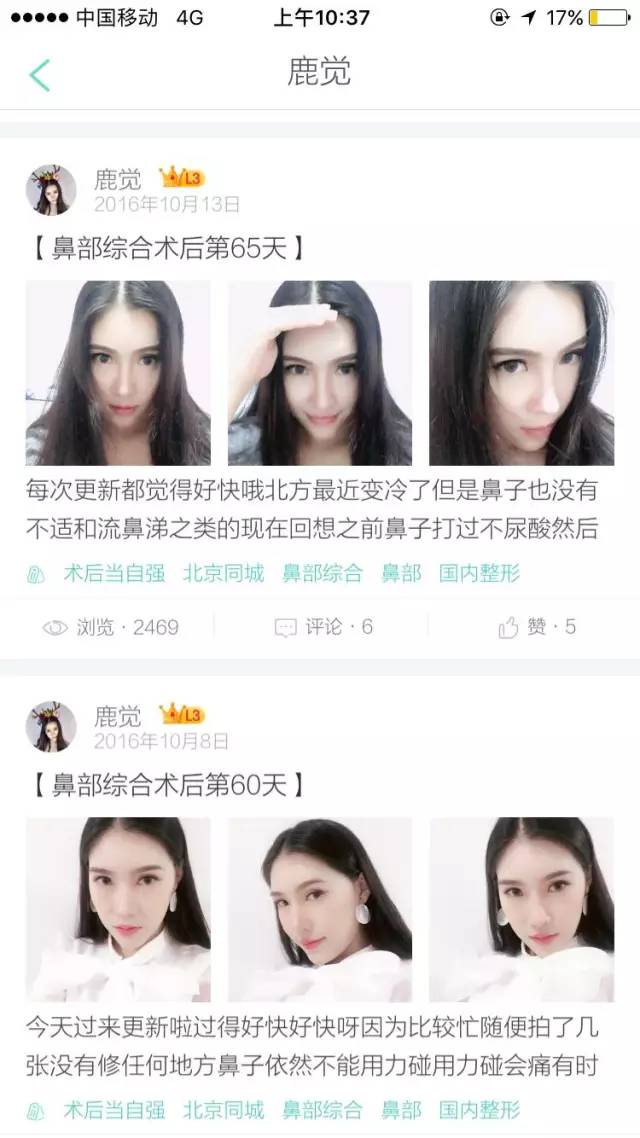View third photo of the Day 60 post
640x1138 pixels.
521,909
